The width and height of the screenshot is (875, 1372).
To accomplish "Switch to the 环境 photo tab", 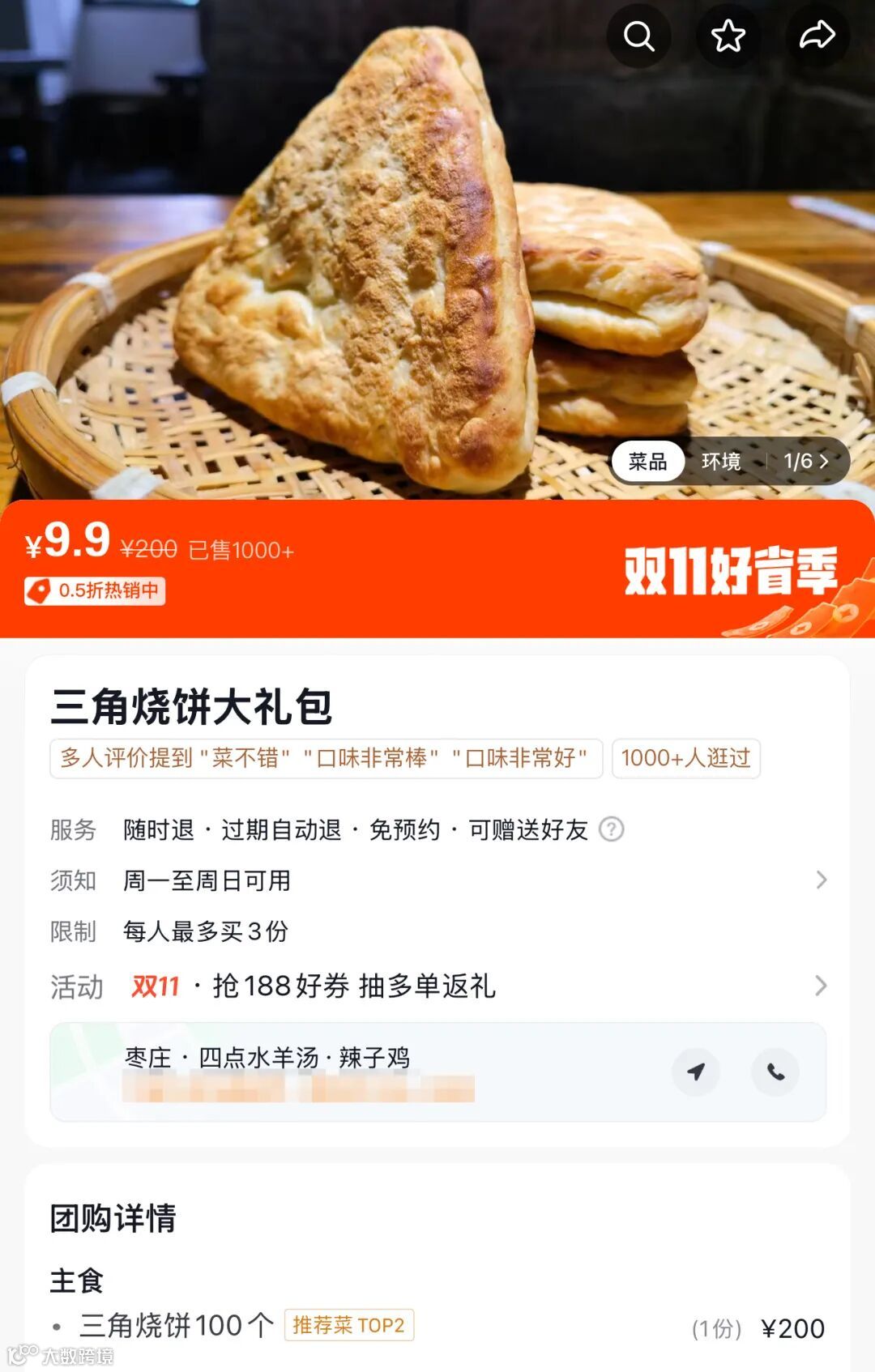I will tap(719, 460).
